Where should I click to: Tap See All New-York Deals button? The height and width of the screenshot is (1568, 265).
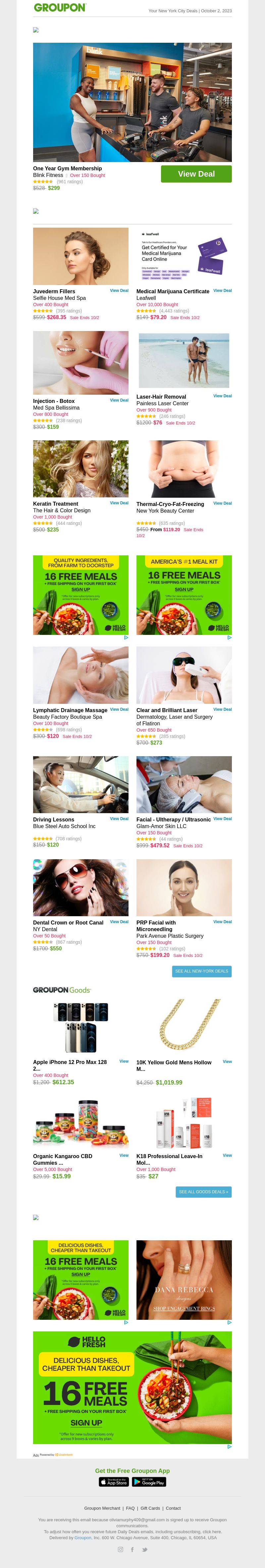[x=202, y=971]
